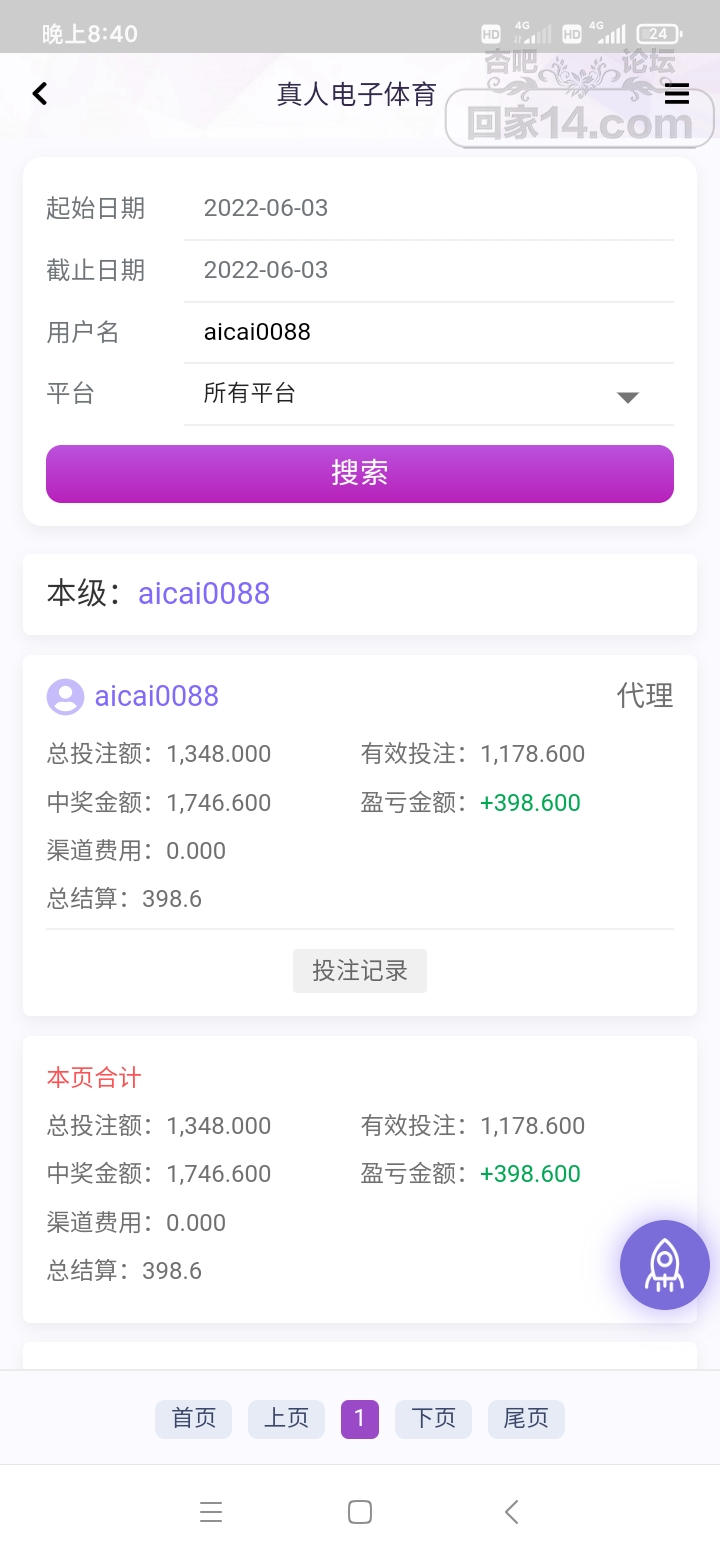Tap the system home button

360,1512
